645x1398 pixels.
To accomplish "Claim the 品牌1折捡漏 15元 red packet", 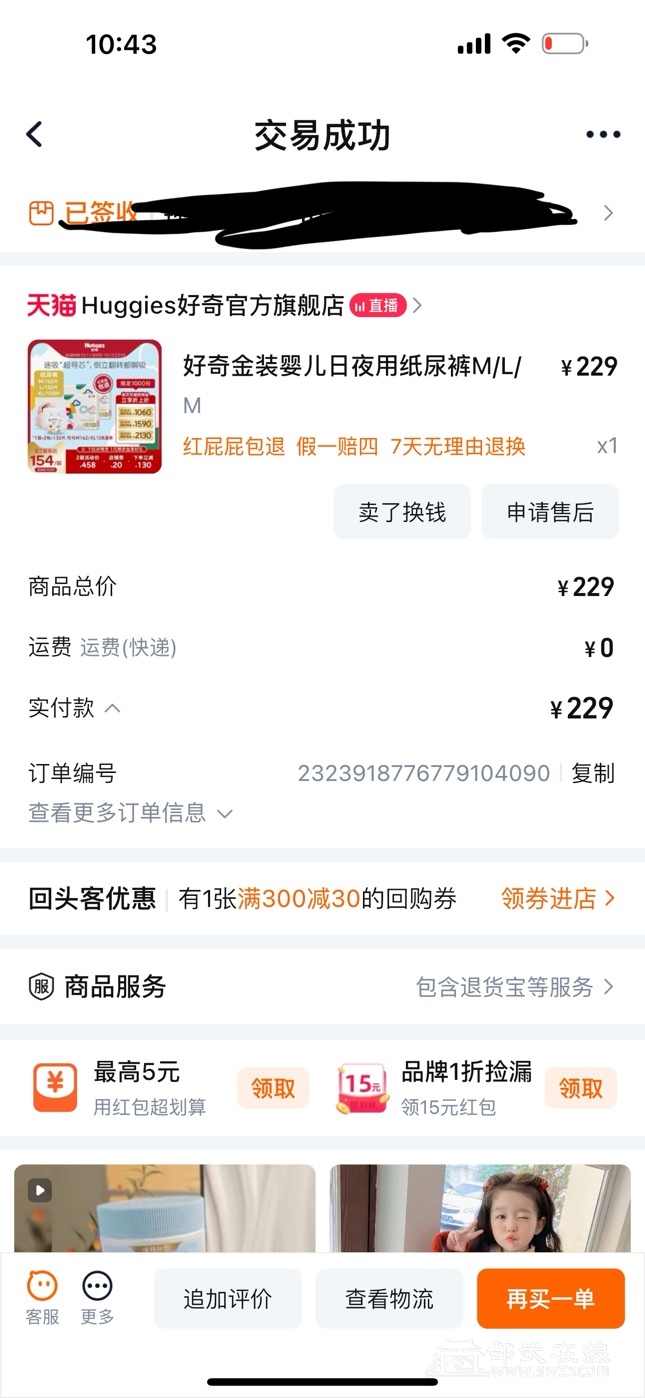I will (x=580, y=1088).
